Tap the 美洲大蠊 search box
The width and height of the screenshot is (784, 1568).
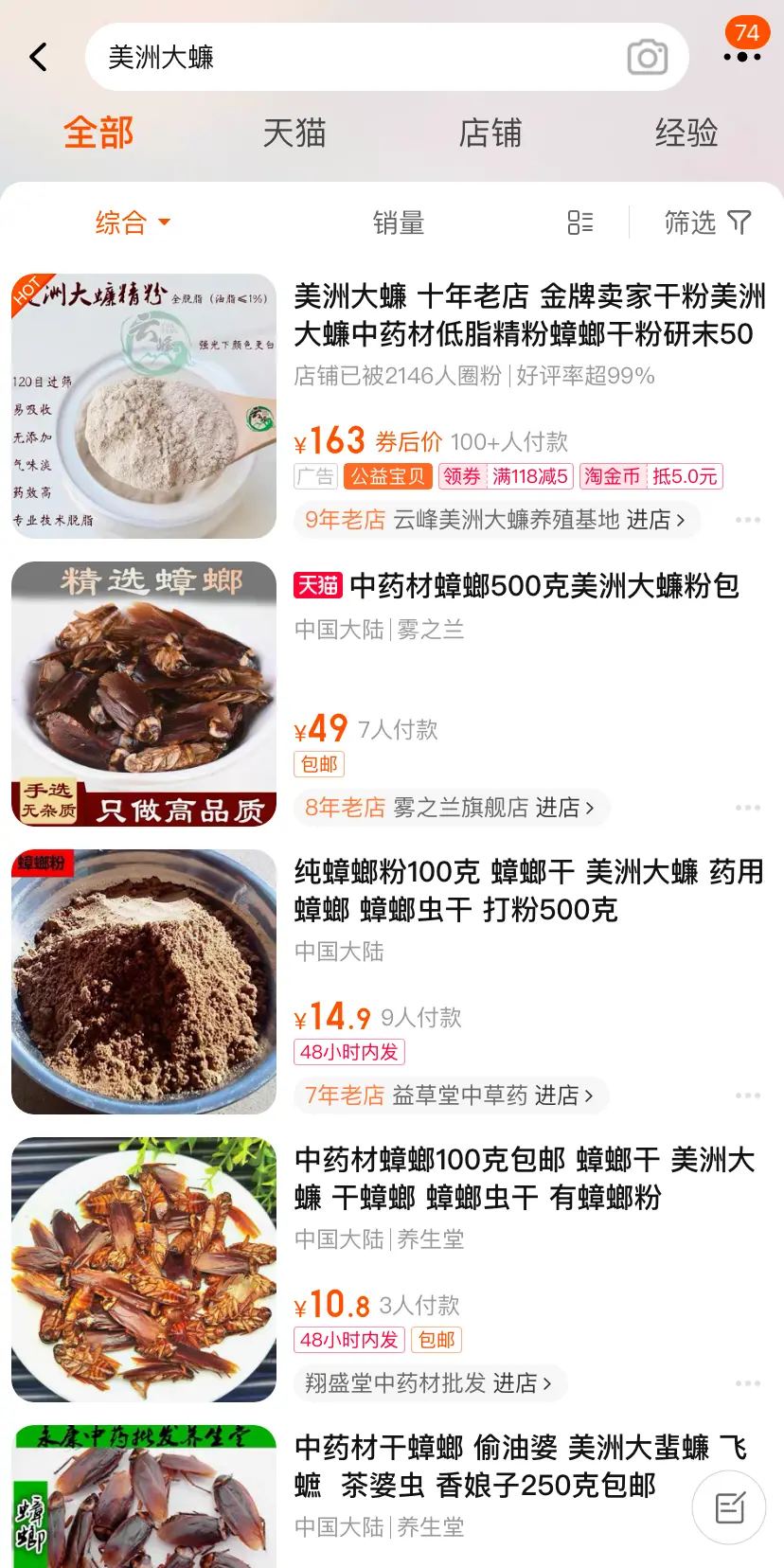tap(360, 57)
